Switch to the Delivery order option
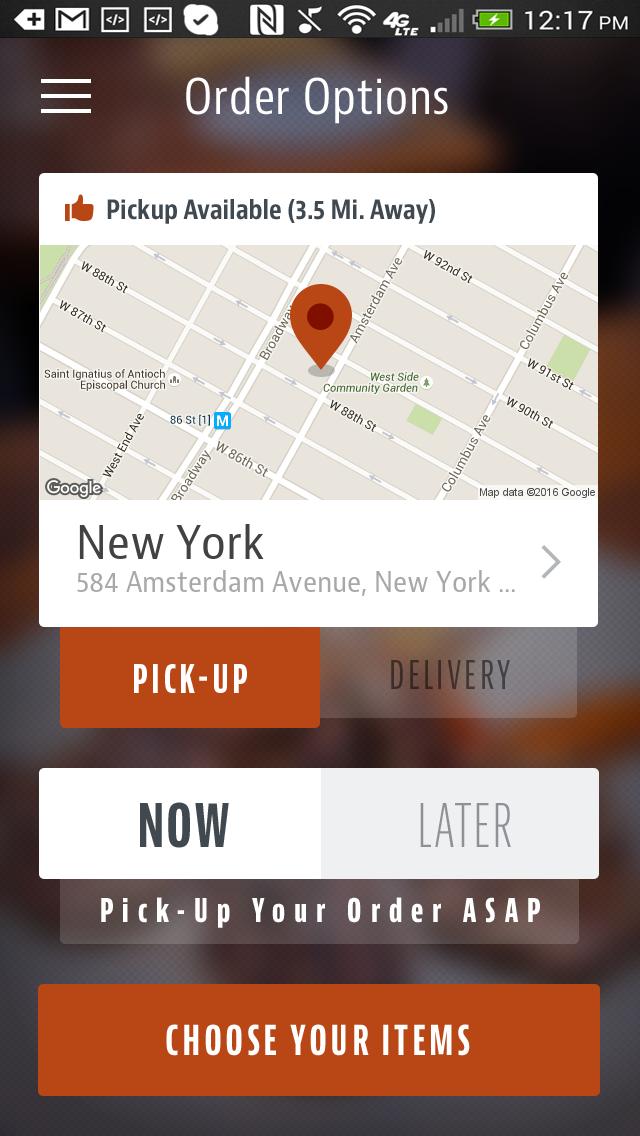Viewport: 640px width, 1136px height. tap(449, 675)
